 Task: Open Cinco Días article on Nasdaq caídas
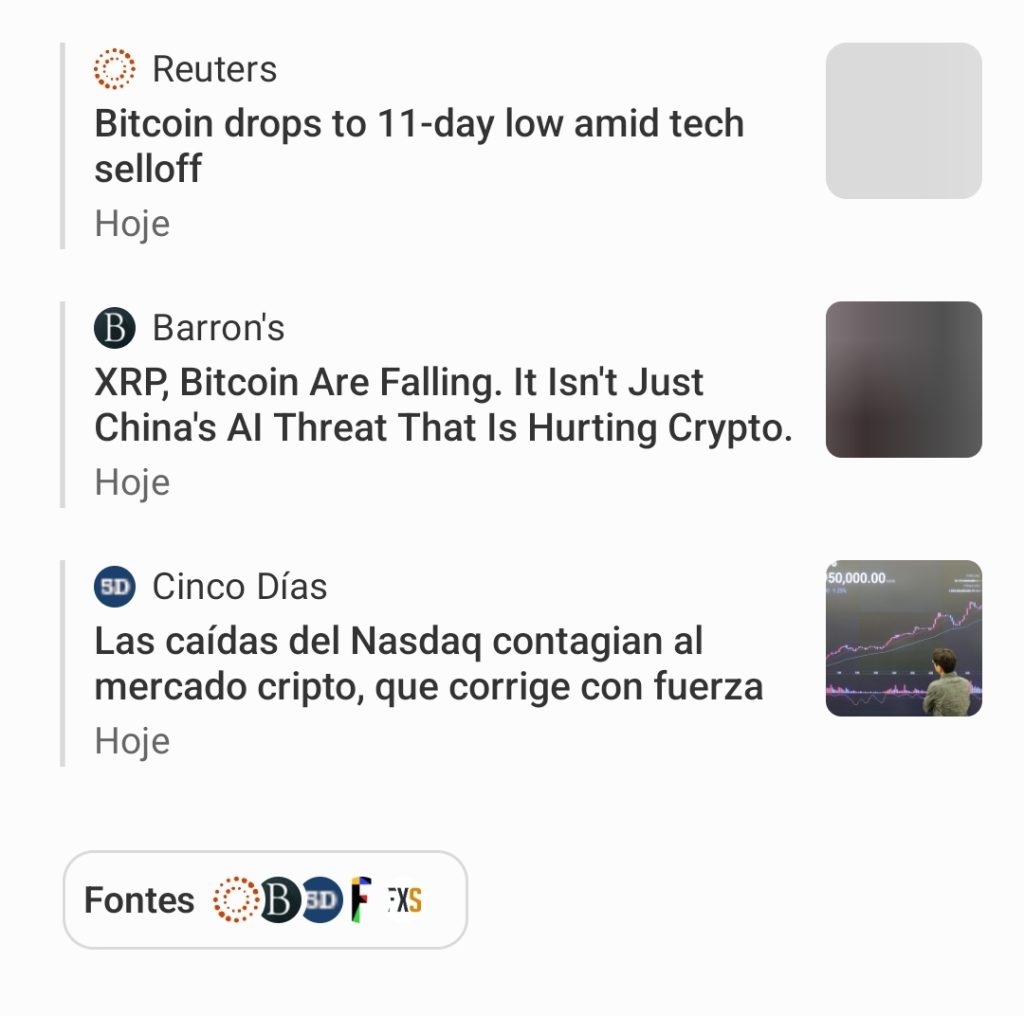428,664
